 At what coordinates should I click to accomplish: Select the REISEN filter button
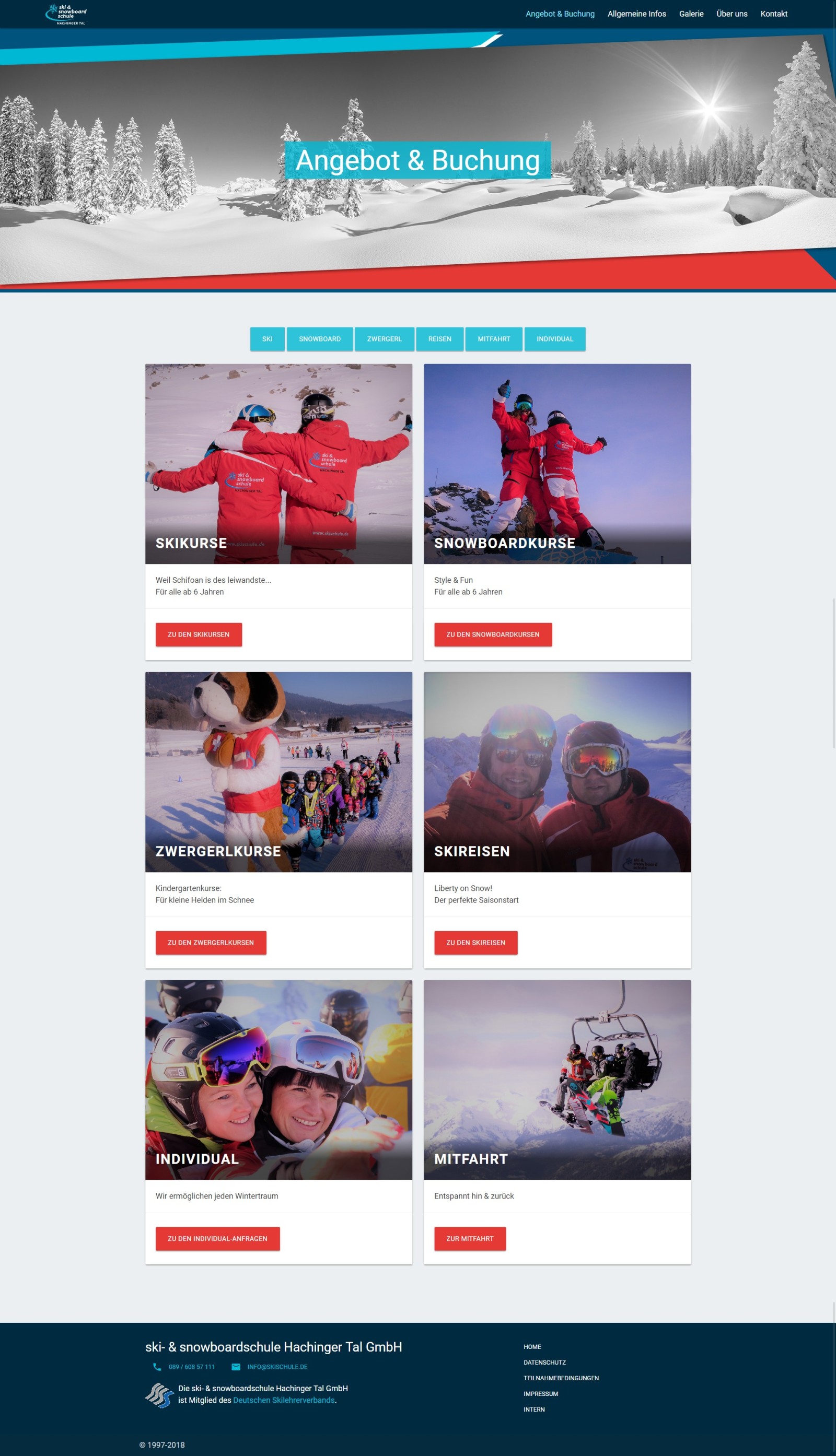[x=439, y=339]
